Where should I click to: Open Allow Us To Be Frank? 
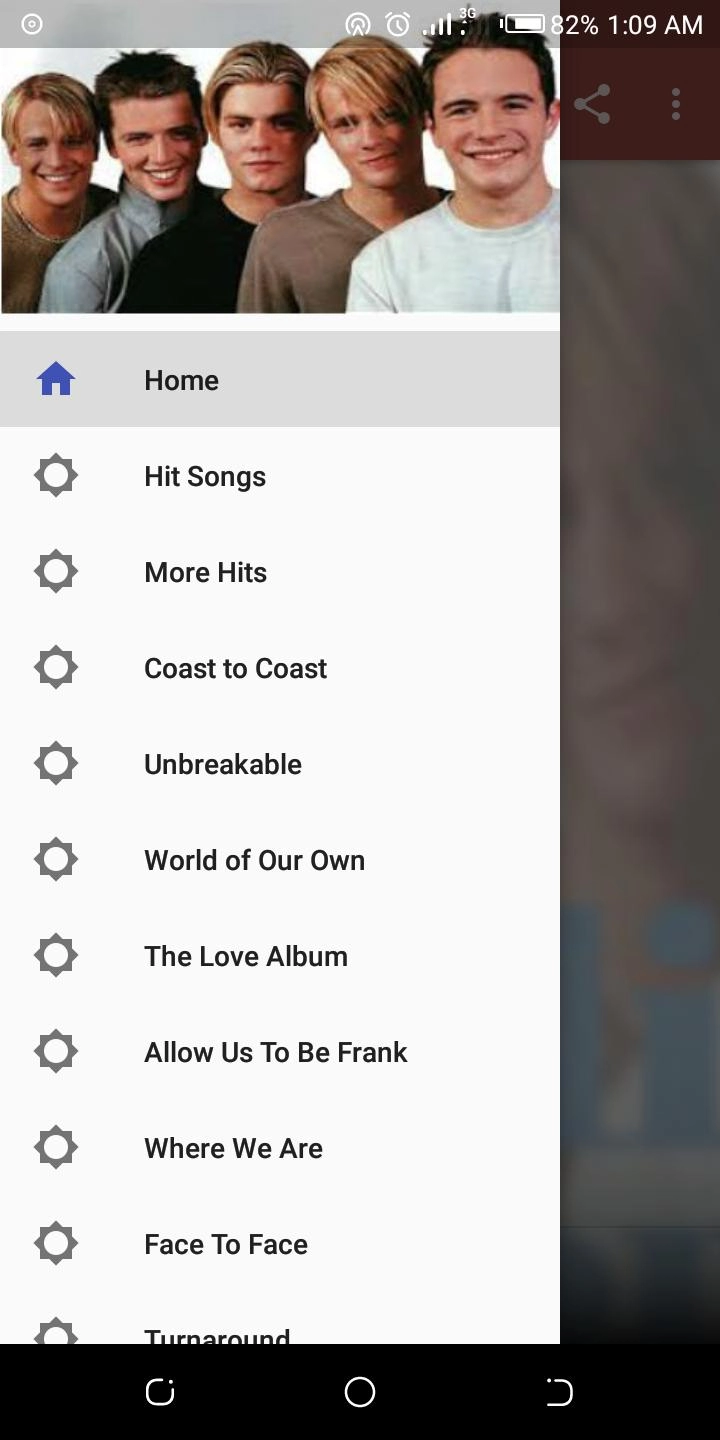point(275,1052)
